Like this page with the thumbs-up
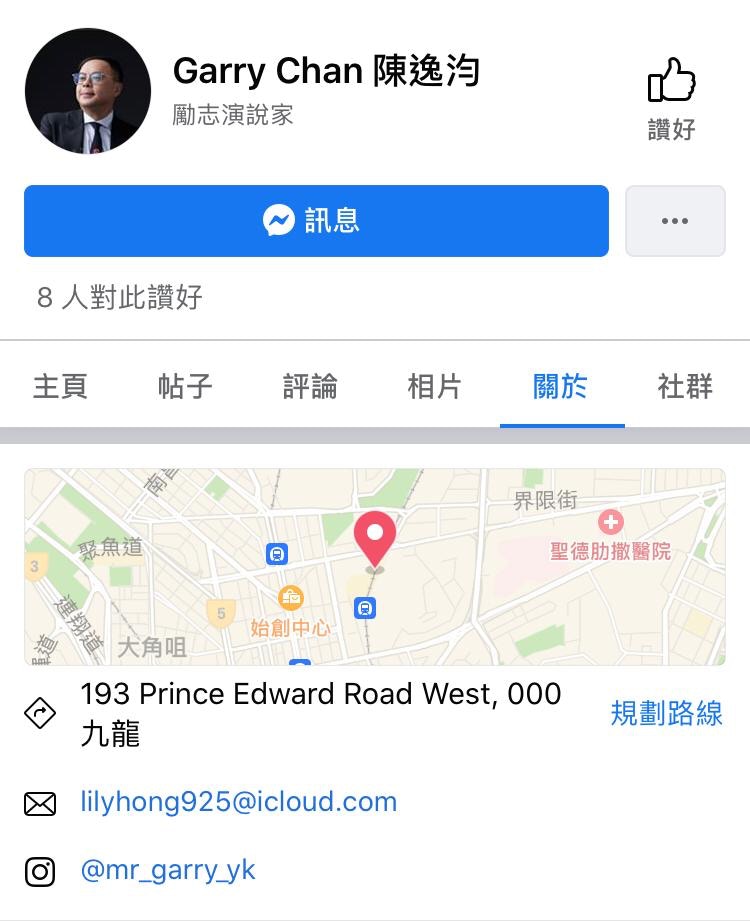750x921 pixels. tap(671, 96)
